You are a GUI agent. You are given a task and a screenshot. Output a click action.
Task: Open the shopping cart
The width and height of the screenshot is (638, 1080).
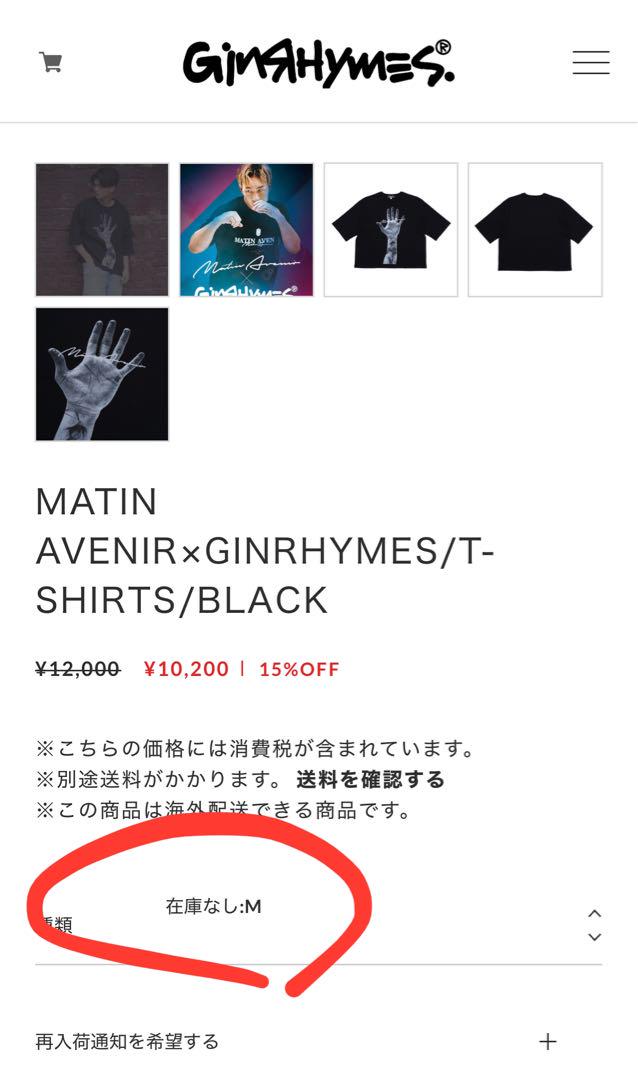pyautogui.click(x=51, y=62)
